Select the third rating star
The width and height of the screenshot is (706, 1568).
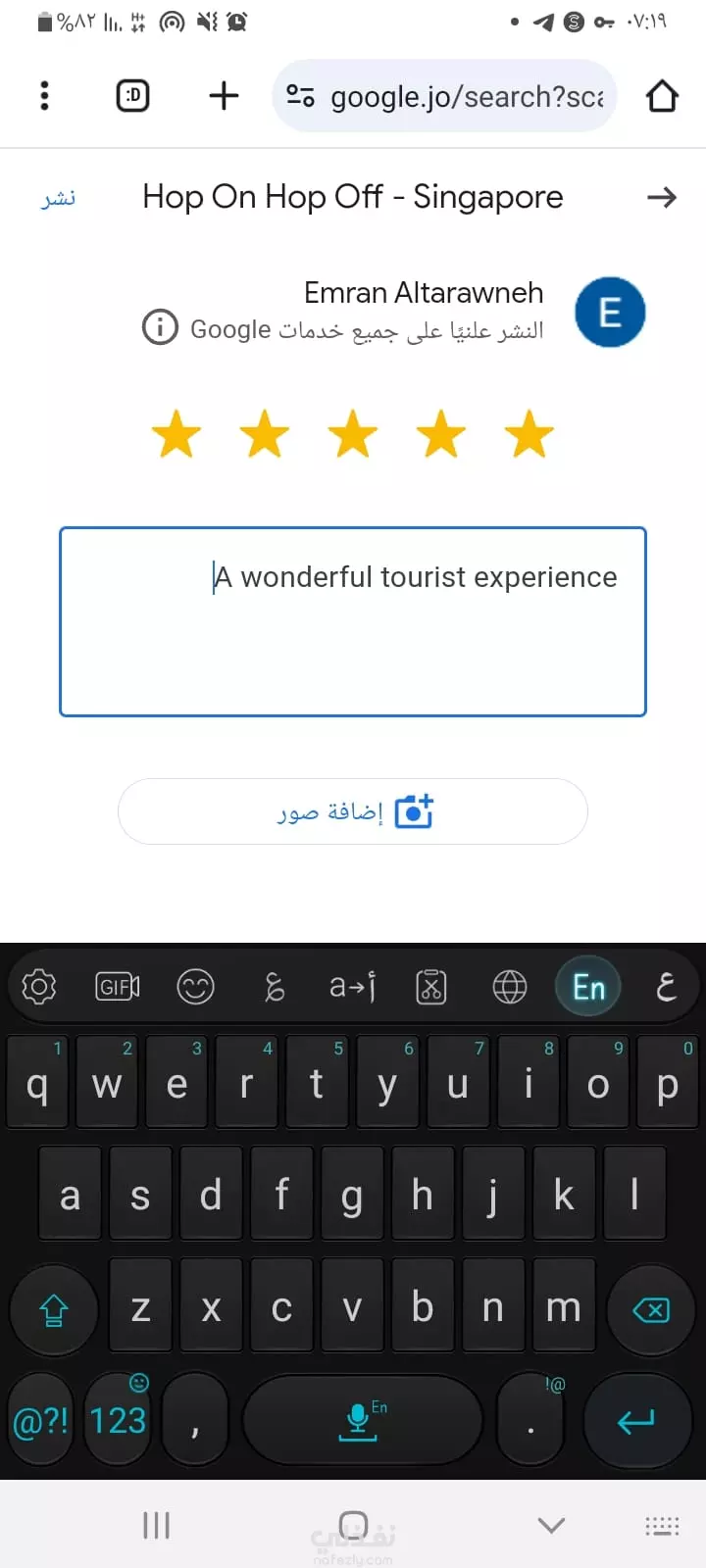pos(353,434)
